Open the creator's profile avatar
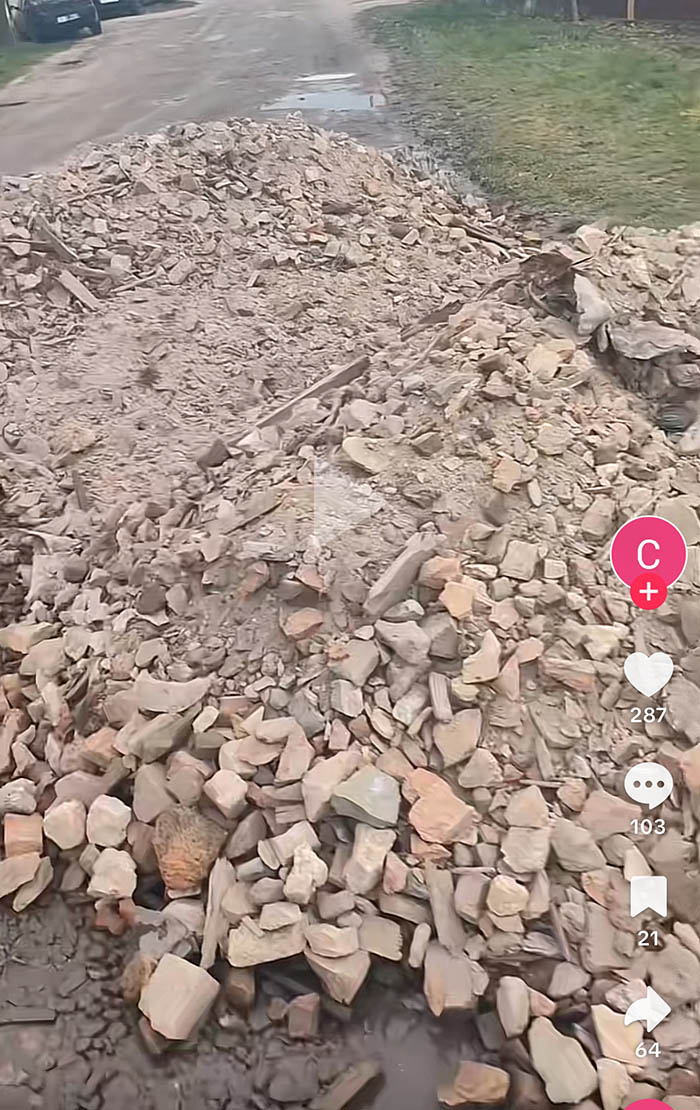 click(x=648, y=552)
